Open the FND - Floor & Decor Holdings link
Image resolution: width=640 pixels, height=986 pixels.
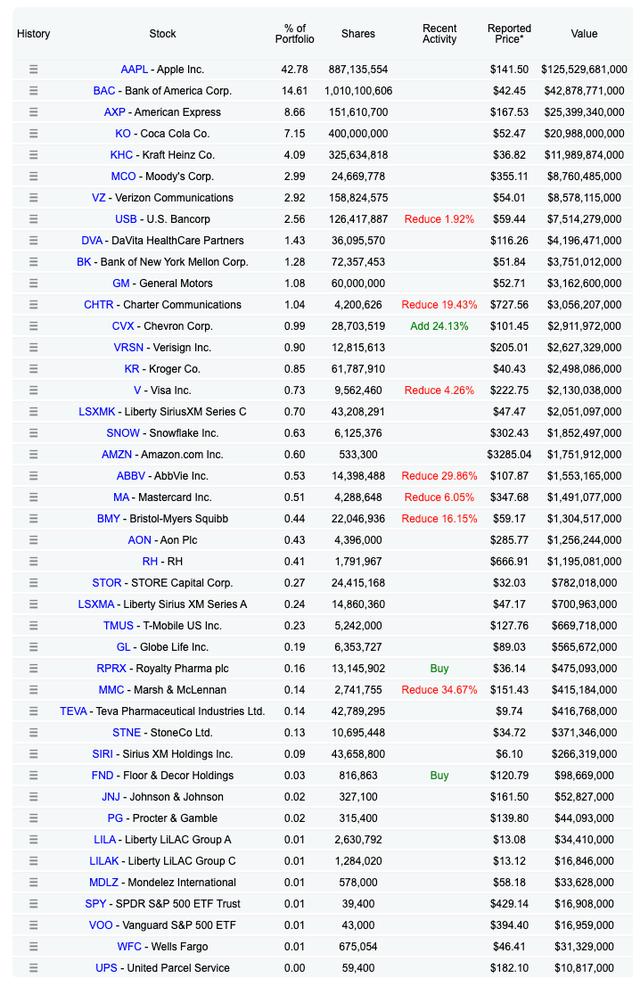(162, 775)
